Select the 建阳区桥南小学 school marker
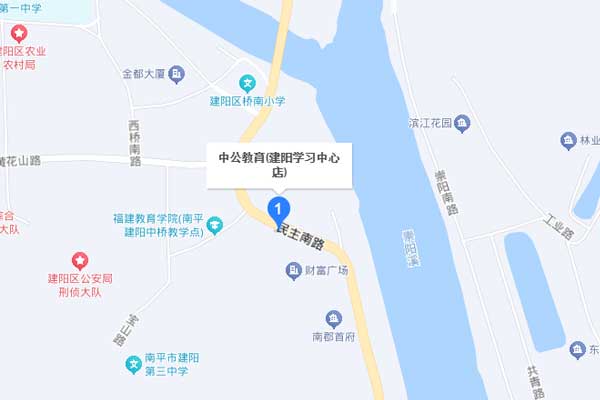The image size is (600, 400). (x=248, y=83)
